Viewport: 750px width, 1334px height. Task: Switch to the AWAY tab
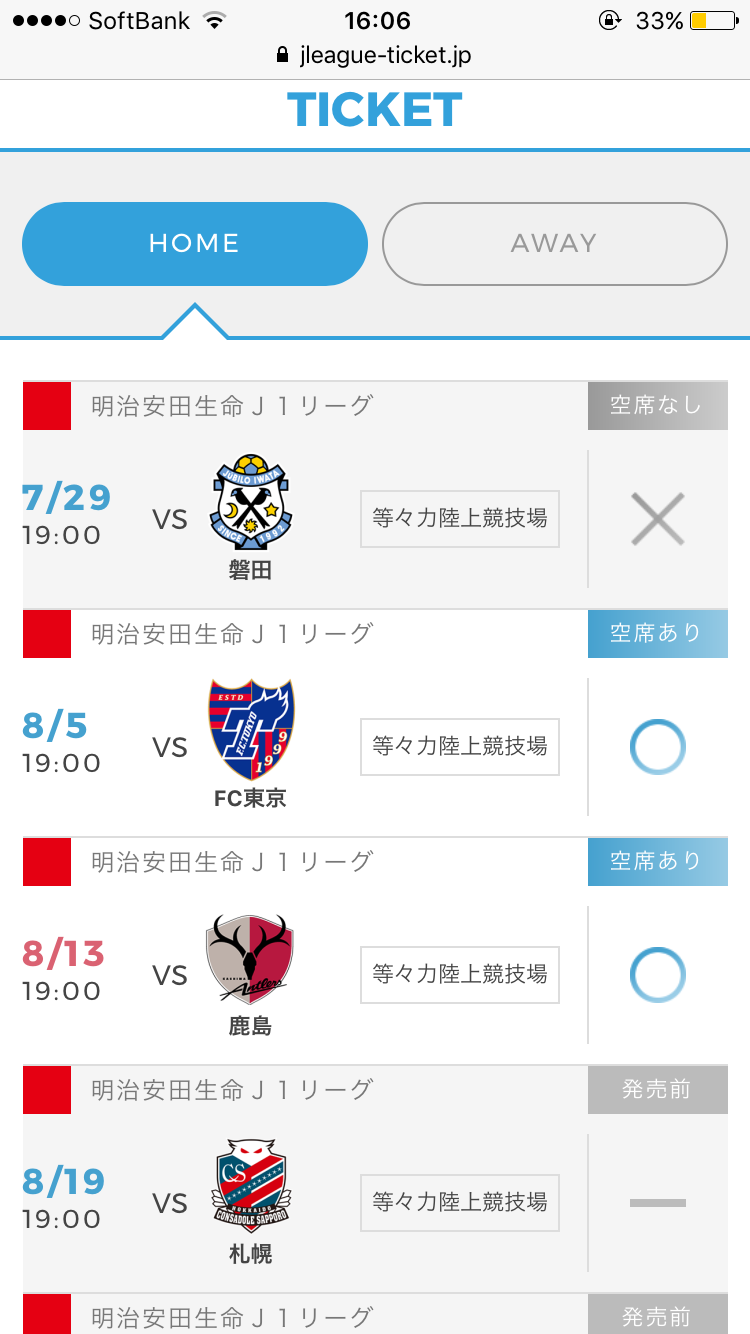click(x=554, y=243)
